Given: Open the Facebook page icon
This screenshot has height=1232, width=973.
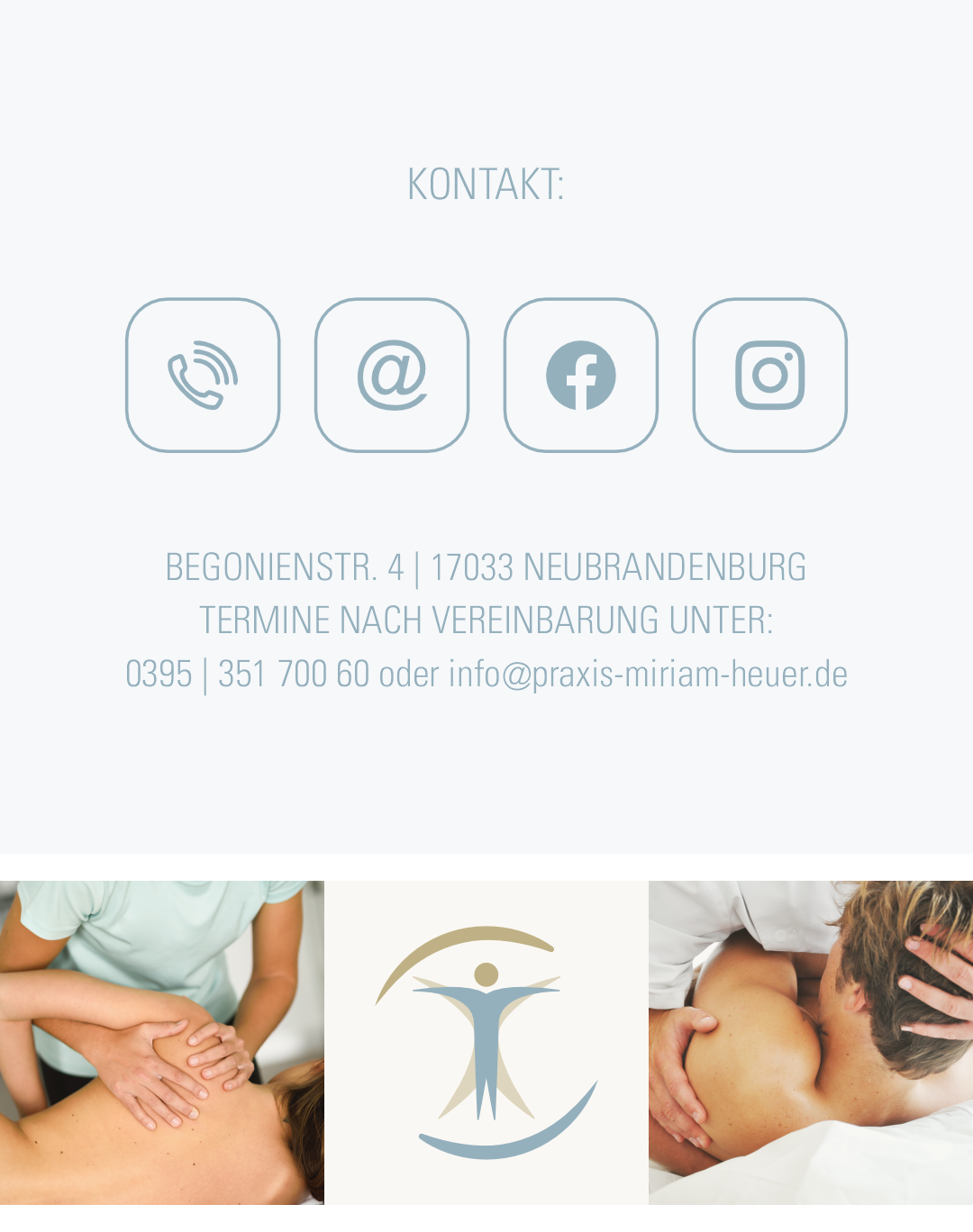Looking at the screenshot, I should tap(581, 375).
